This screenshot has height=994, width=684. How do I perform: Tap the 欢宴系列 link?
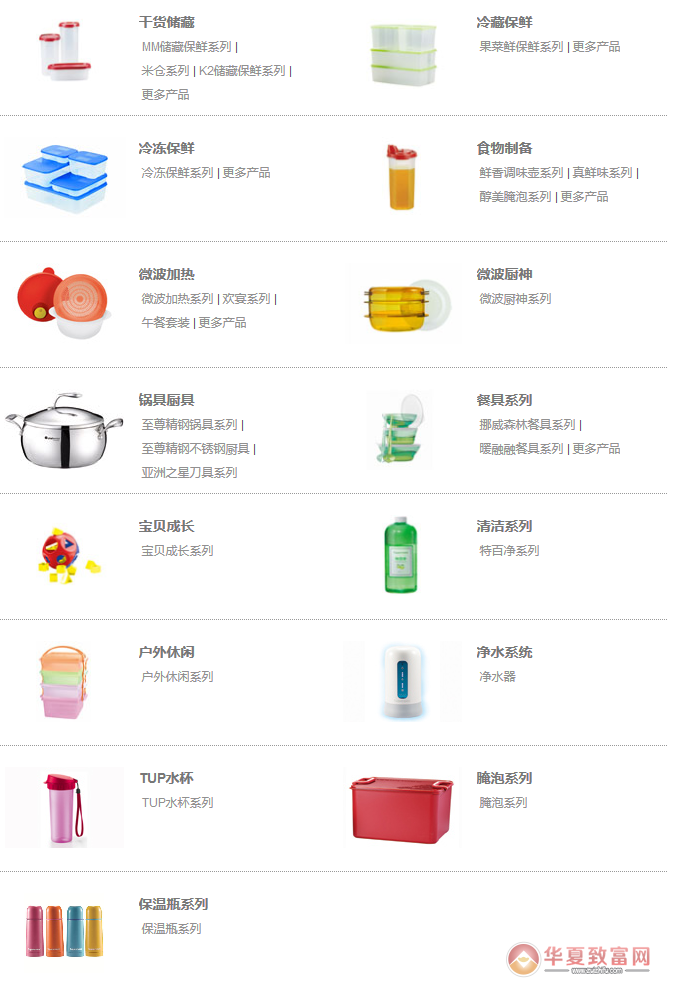(x=246, y=299)
